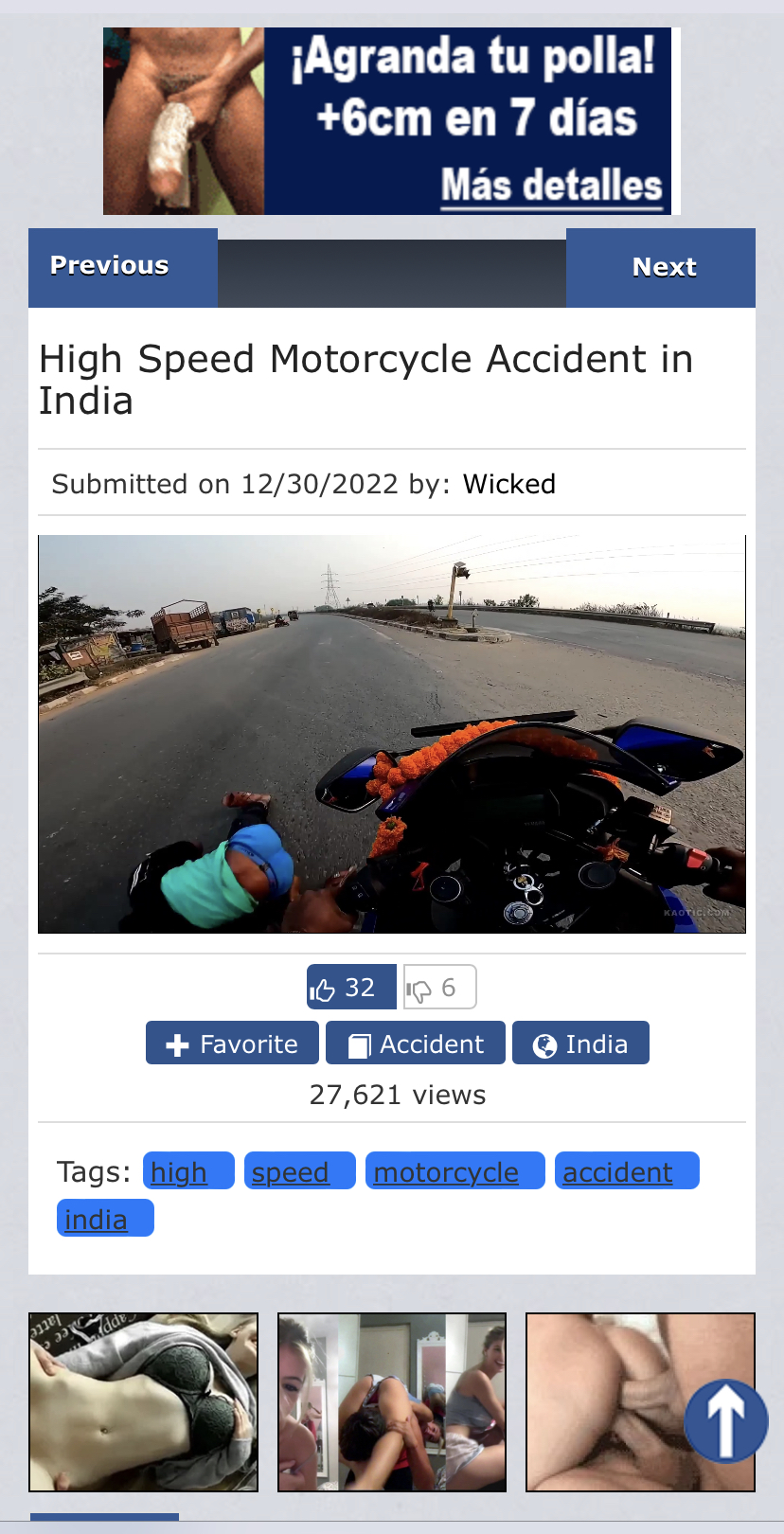Add this video to Favorite
Viewport: 784px width, 1534px height.
tap(232, 1043)
